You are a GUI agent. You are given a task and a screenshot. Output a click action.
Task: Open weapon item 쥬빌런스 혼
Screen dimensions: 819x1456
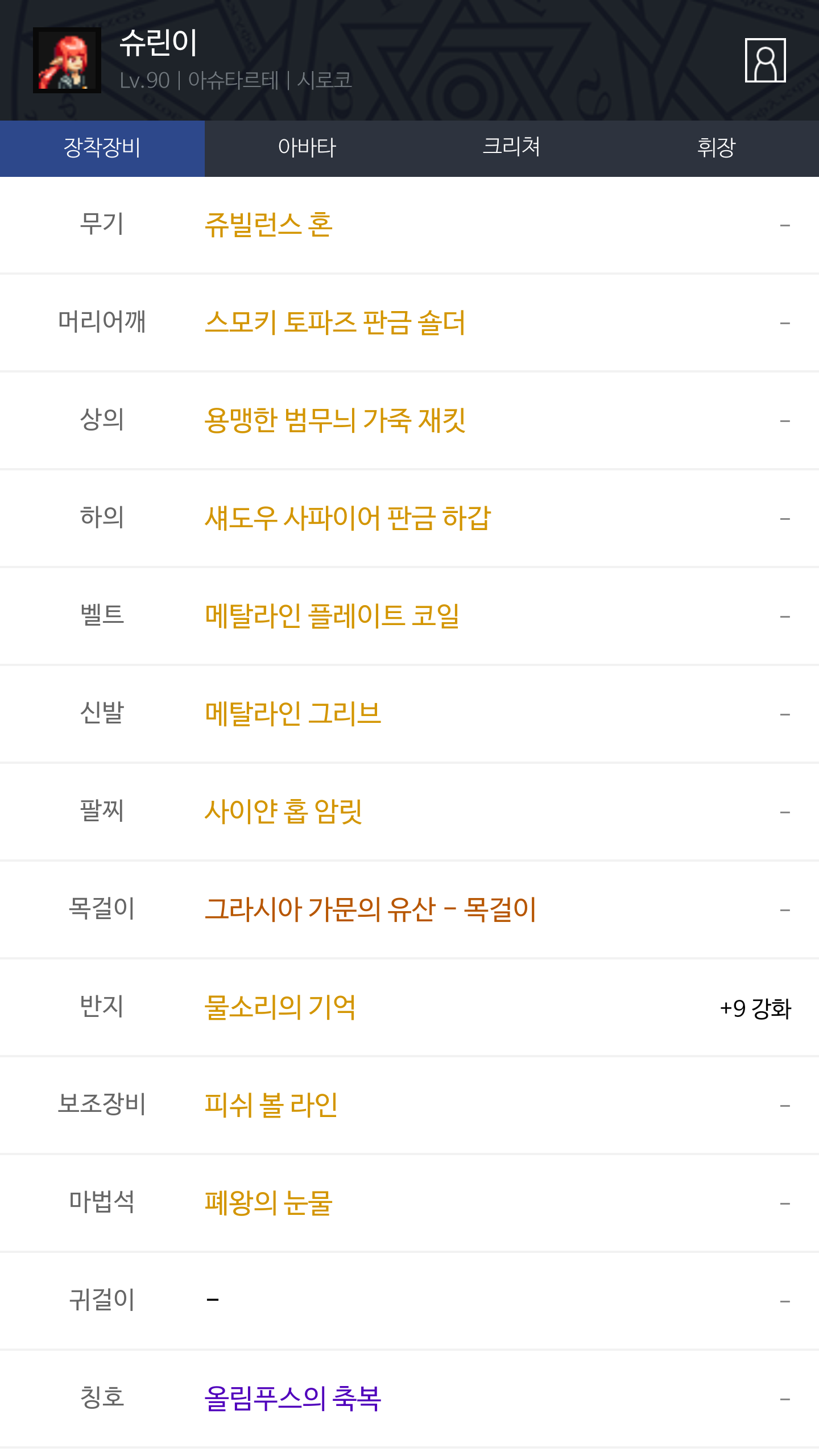[268, 225]
